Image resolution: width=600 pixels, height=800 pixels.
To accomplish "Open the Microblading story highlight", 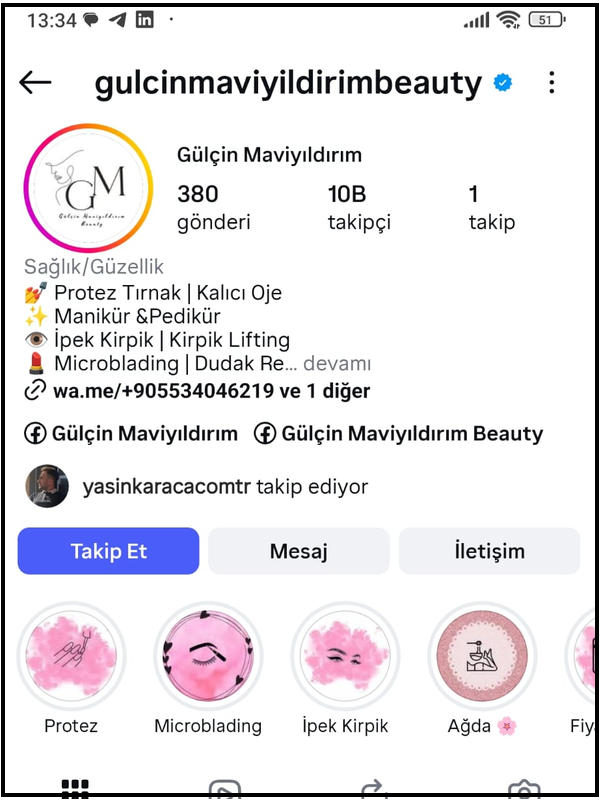I will [x=207, y=655].
